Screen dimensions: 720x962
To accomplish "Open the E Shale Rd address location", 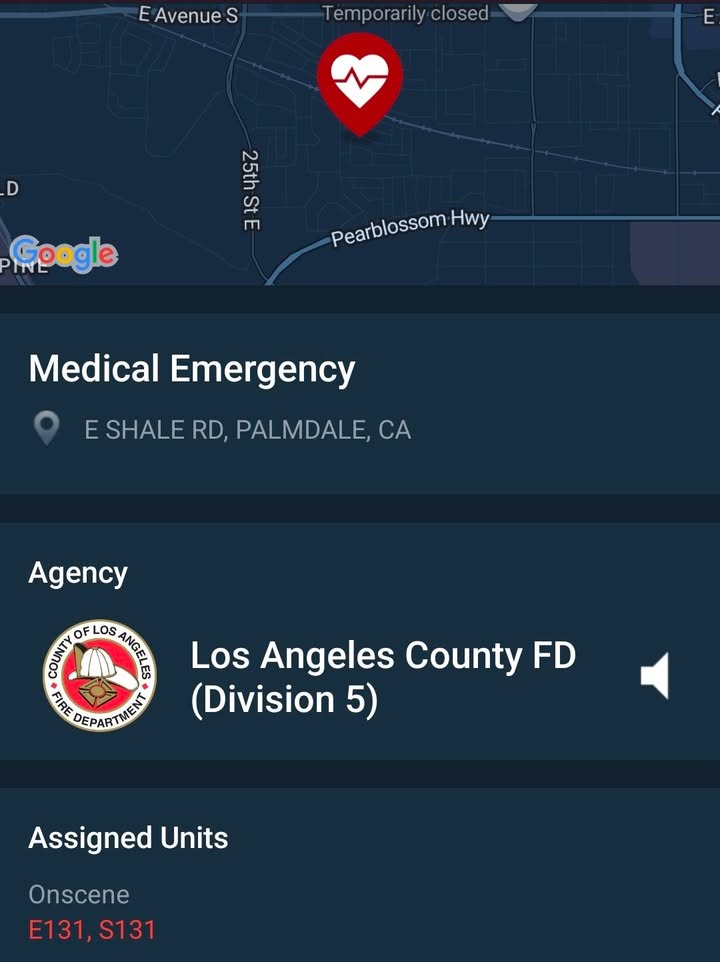I will [247, 429].
